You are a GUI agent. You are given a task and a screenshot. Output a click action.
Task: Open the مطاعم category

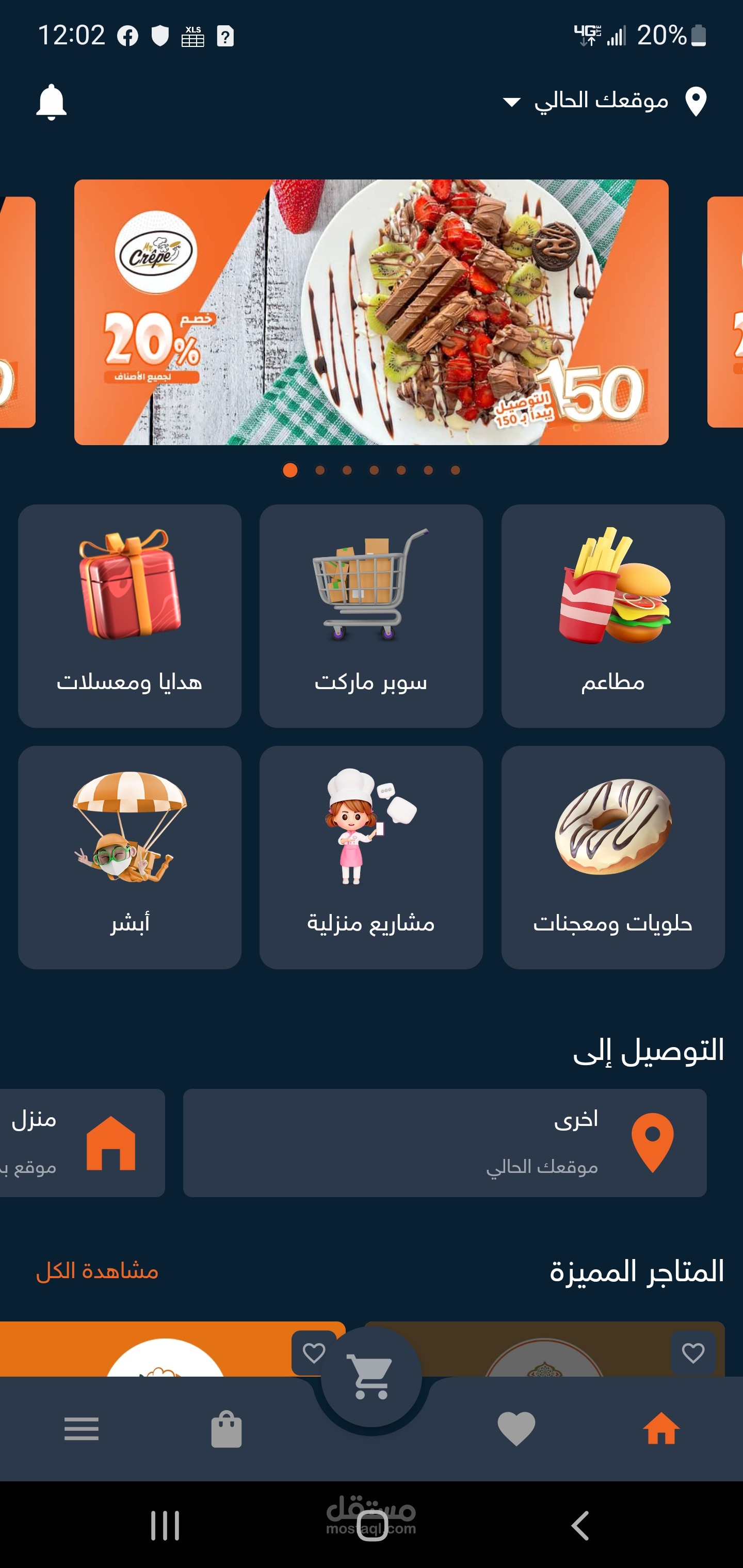click(x=612, y=615)
